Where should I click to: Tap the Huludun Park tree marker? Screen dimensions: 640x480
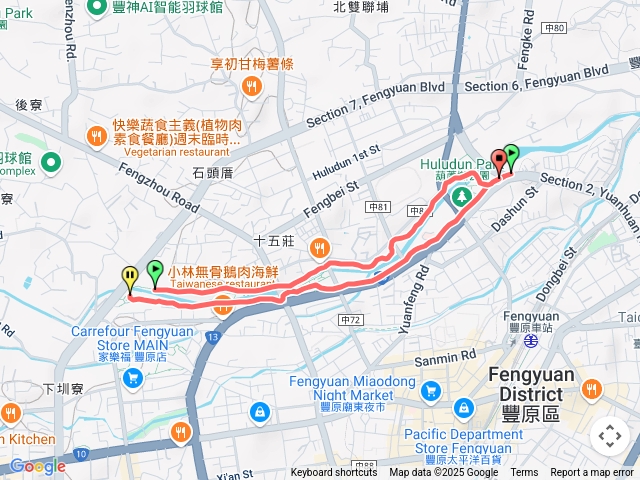[462, 197]
